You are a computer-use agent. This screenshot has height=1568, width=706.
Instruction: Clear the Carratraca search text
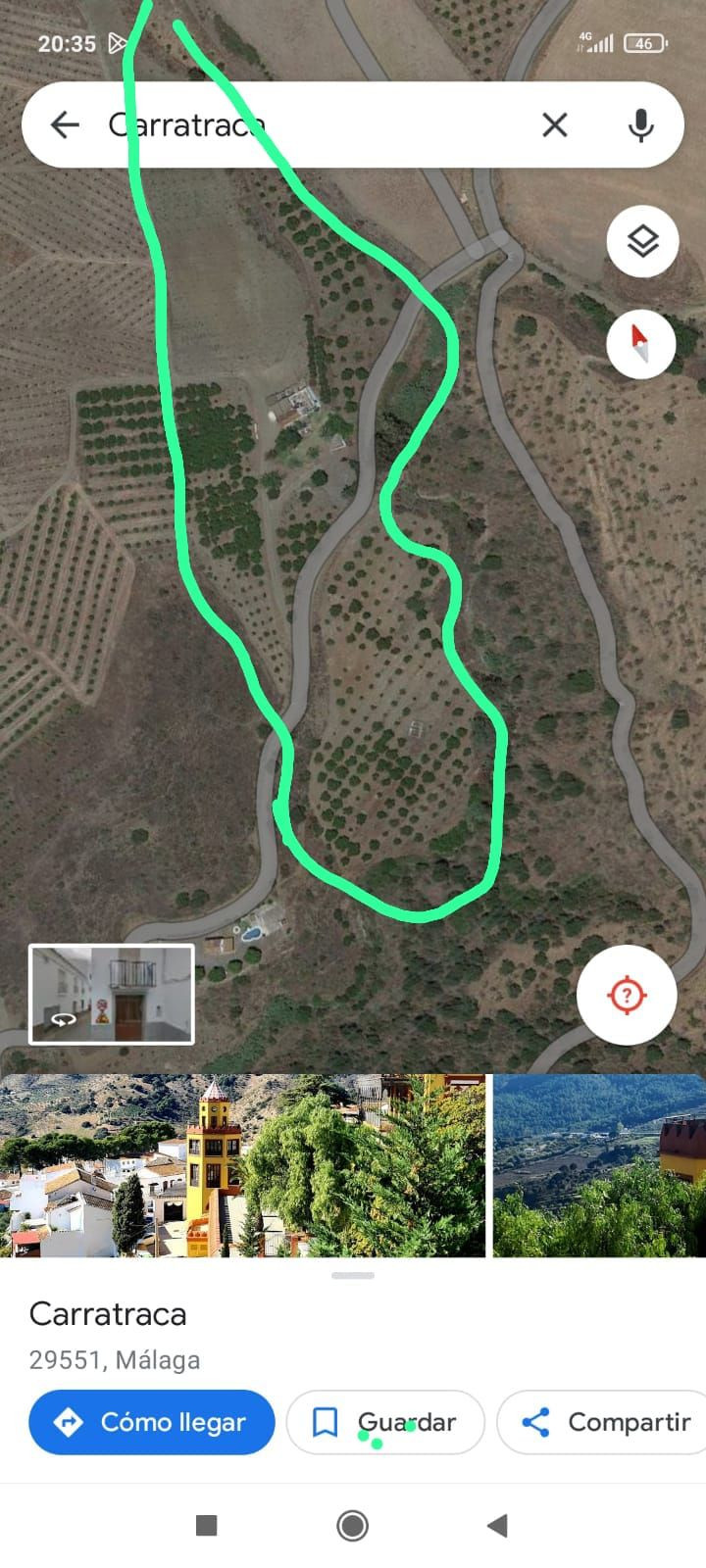(554, 124)
